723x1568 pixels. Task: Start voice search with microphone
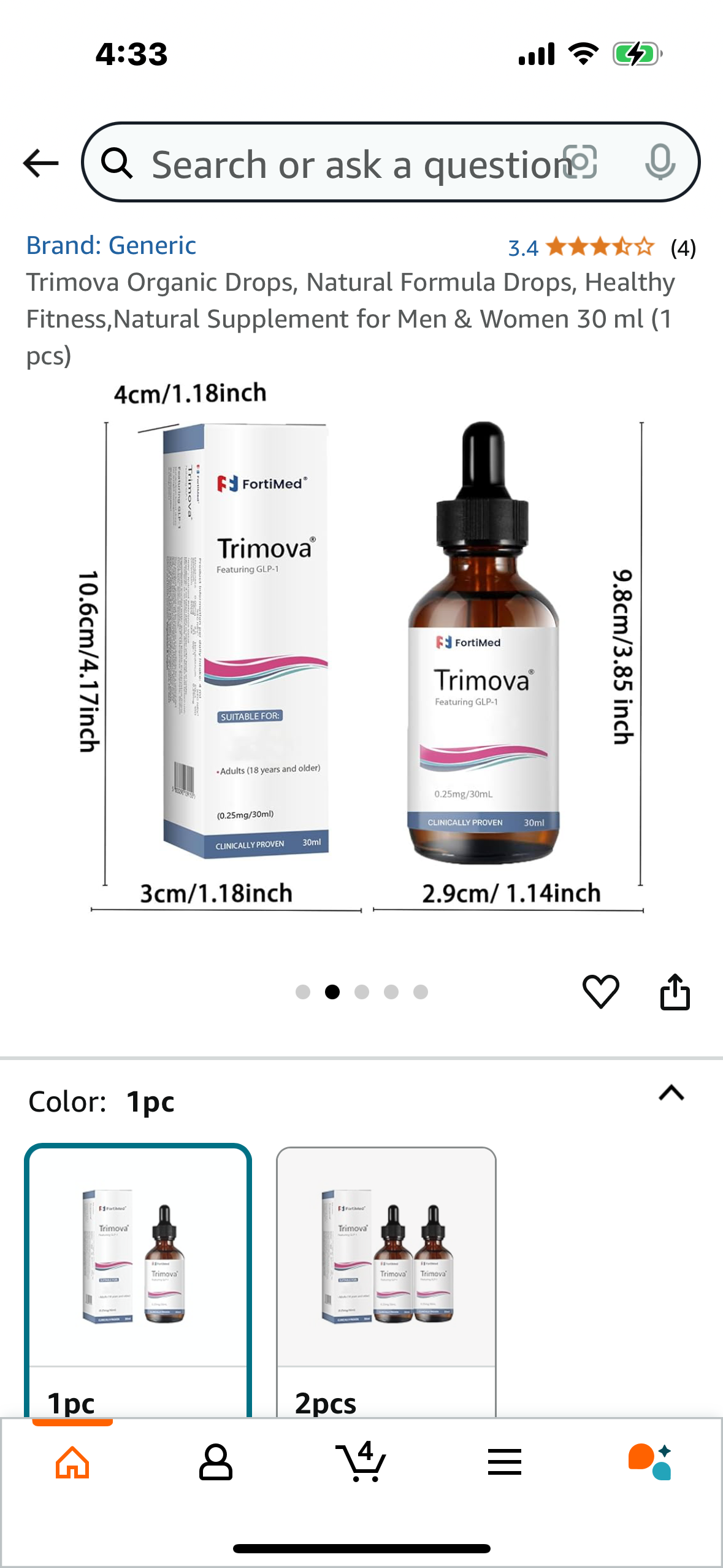tap(660, 163)
